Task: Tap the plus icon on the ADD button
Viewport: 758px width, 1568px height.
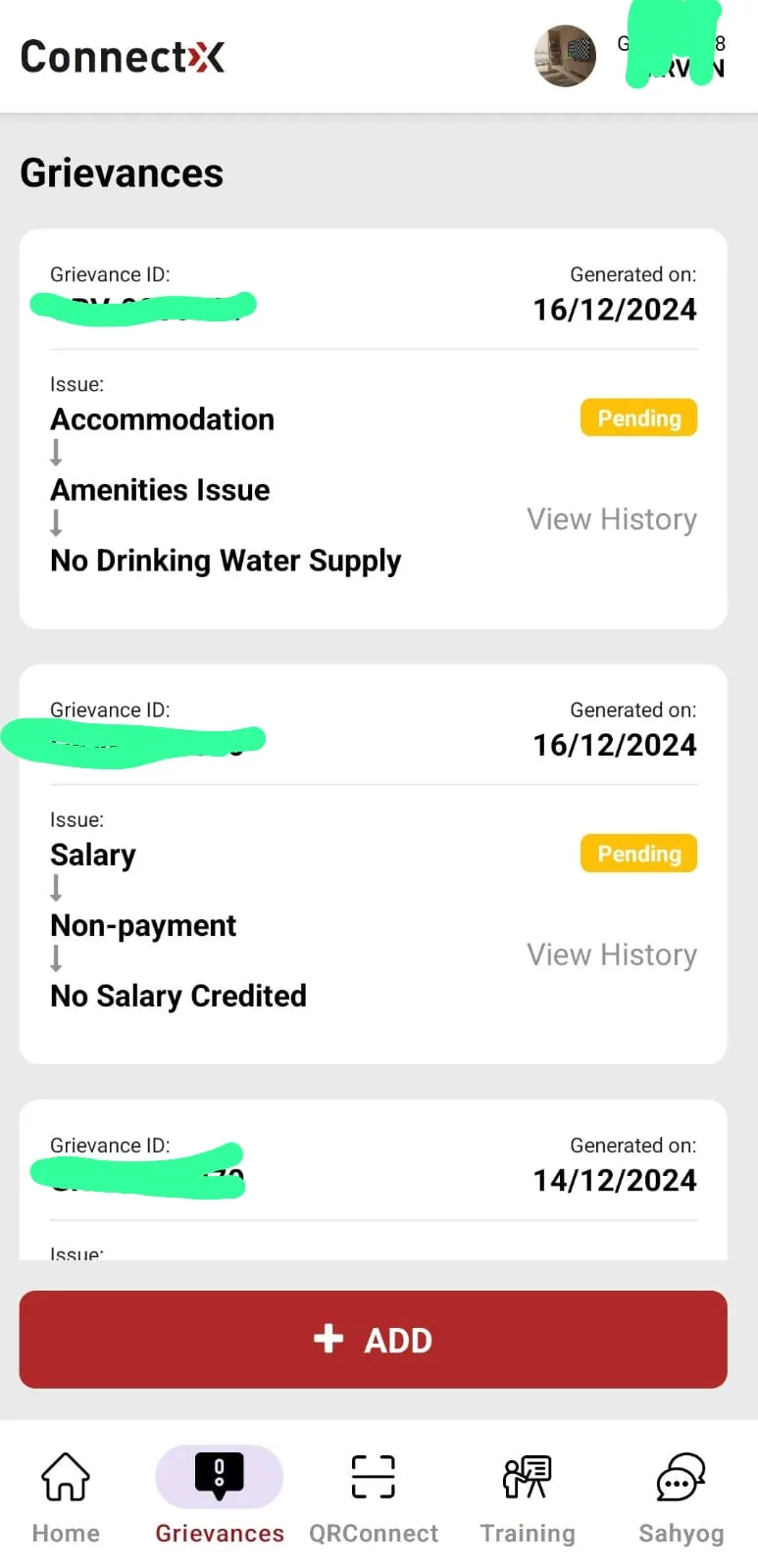Action: click(329, 1339)
